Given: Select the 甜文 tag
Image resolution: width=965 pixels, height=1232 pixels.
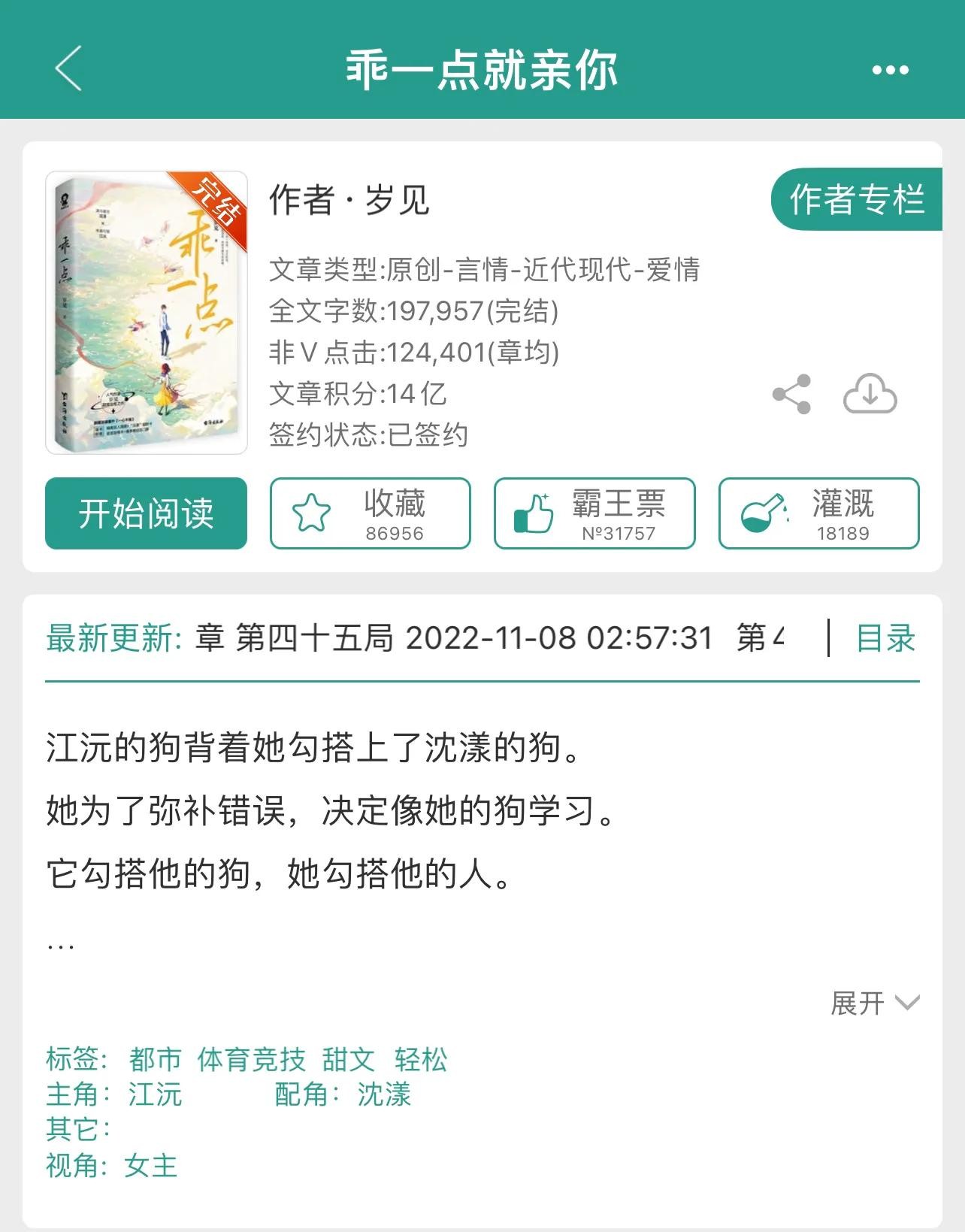Looking at the screenshot, I should click(348, 1059).
